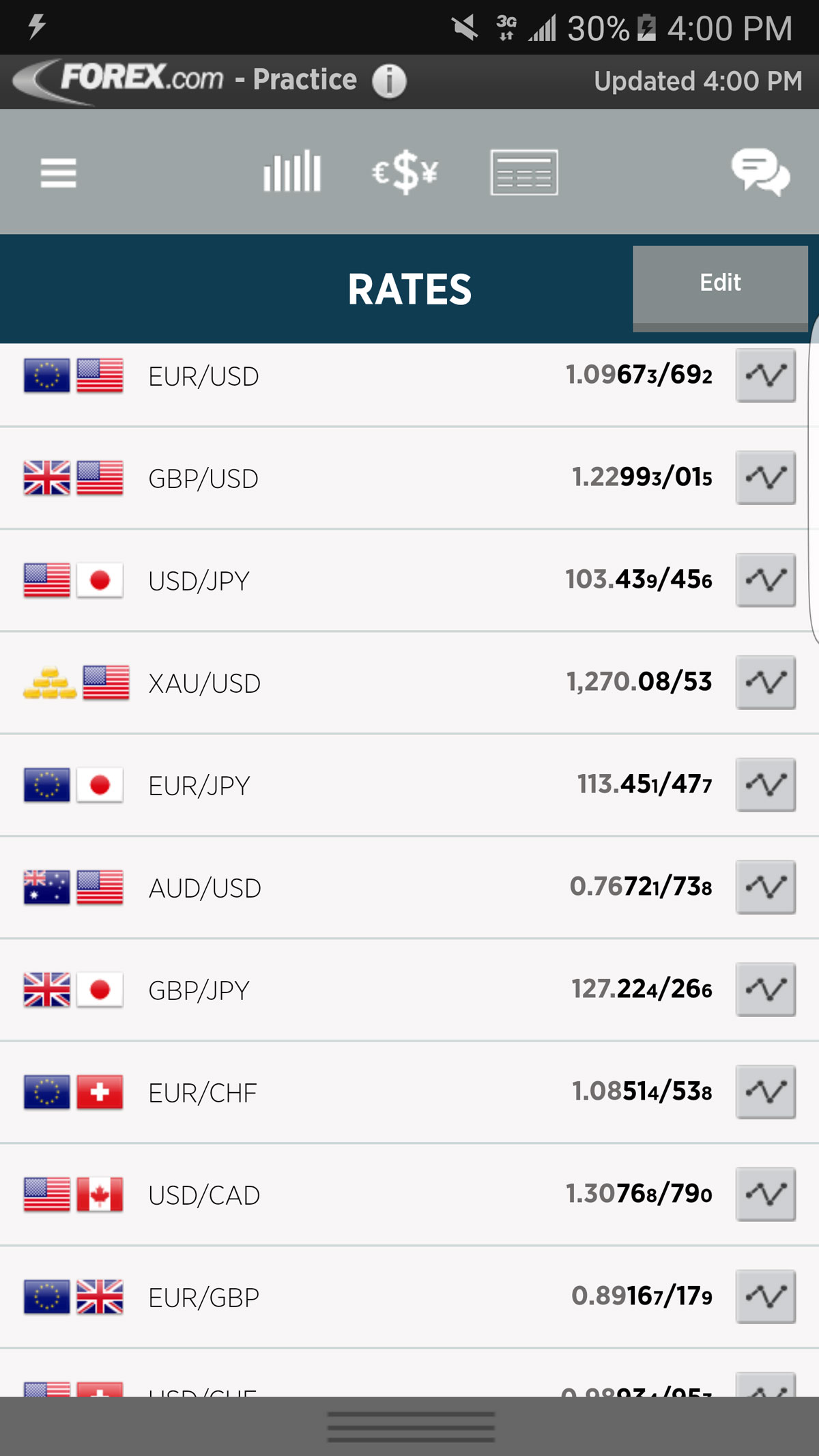Viewport: 819px width, 1456px height.
Task: Open the currency symbols tab
Action: (x=405, y=172)
